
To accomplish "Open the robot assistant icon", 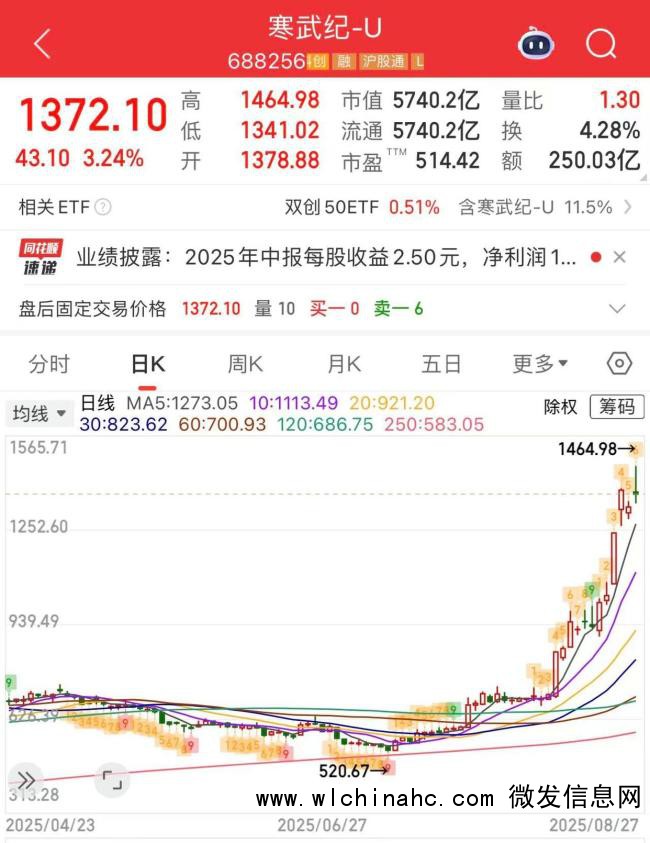I will point(536,44).
